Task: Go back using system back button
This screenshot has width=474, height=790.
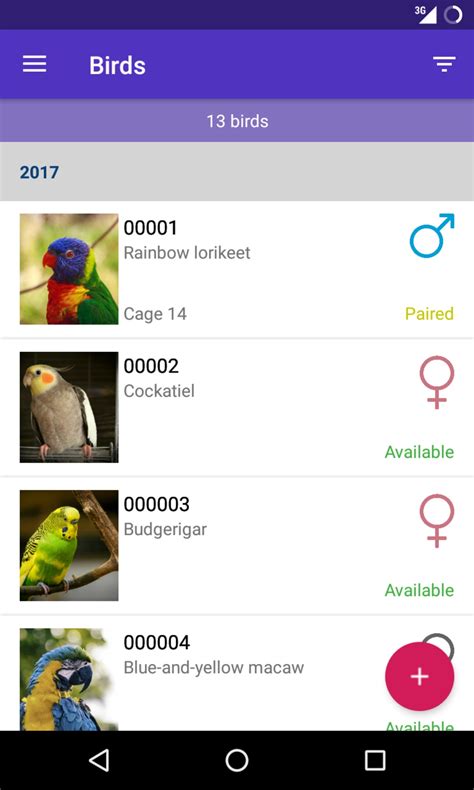Action: pos(99,760)
